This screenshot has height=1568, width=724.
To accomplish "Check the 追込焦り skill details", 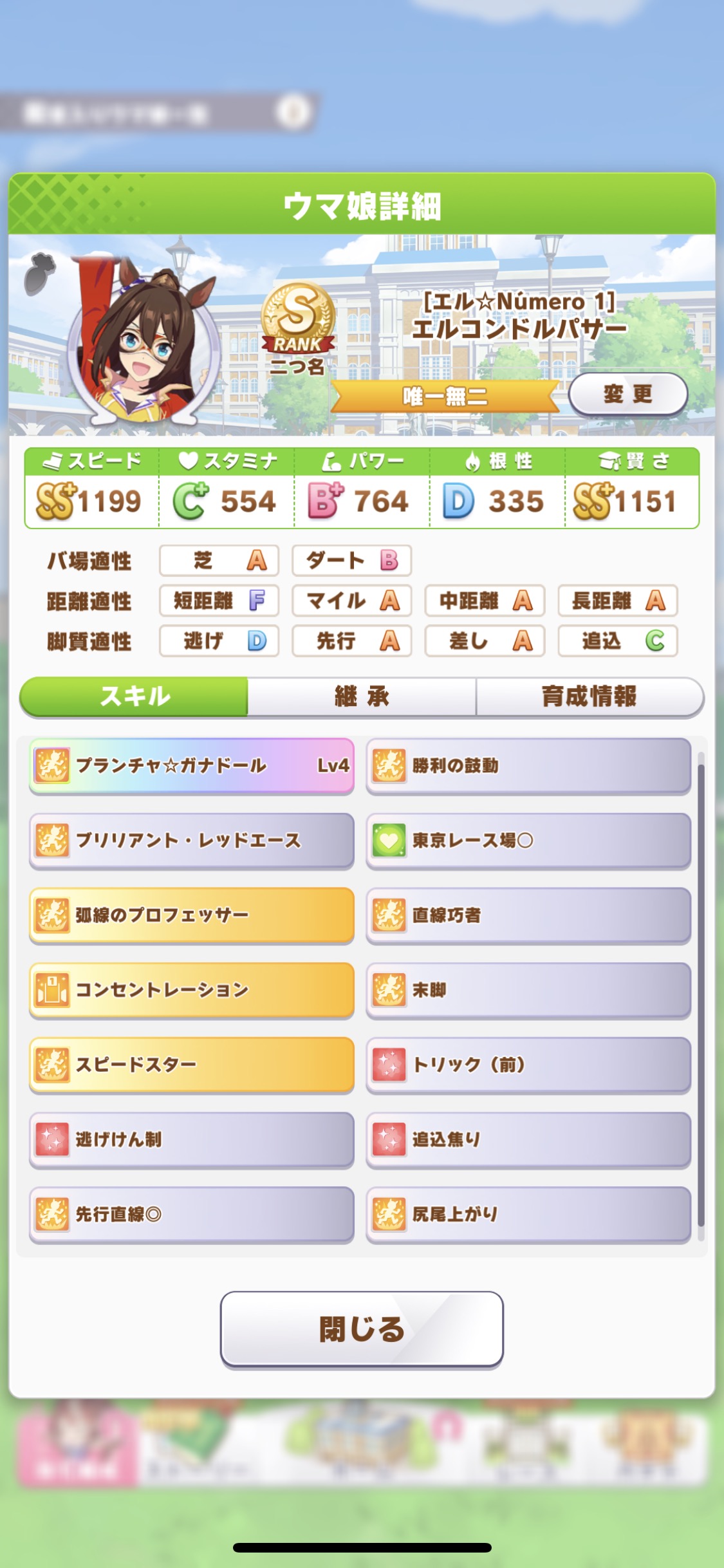I will [x=528, y=1139].
